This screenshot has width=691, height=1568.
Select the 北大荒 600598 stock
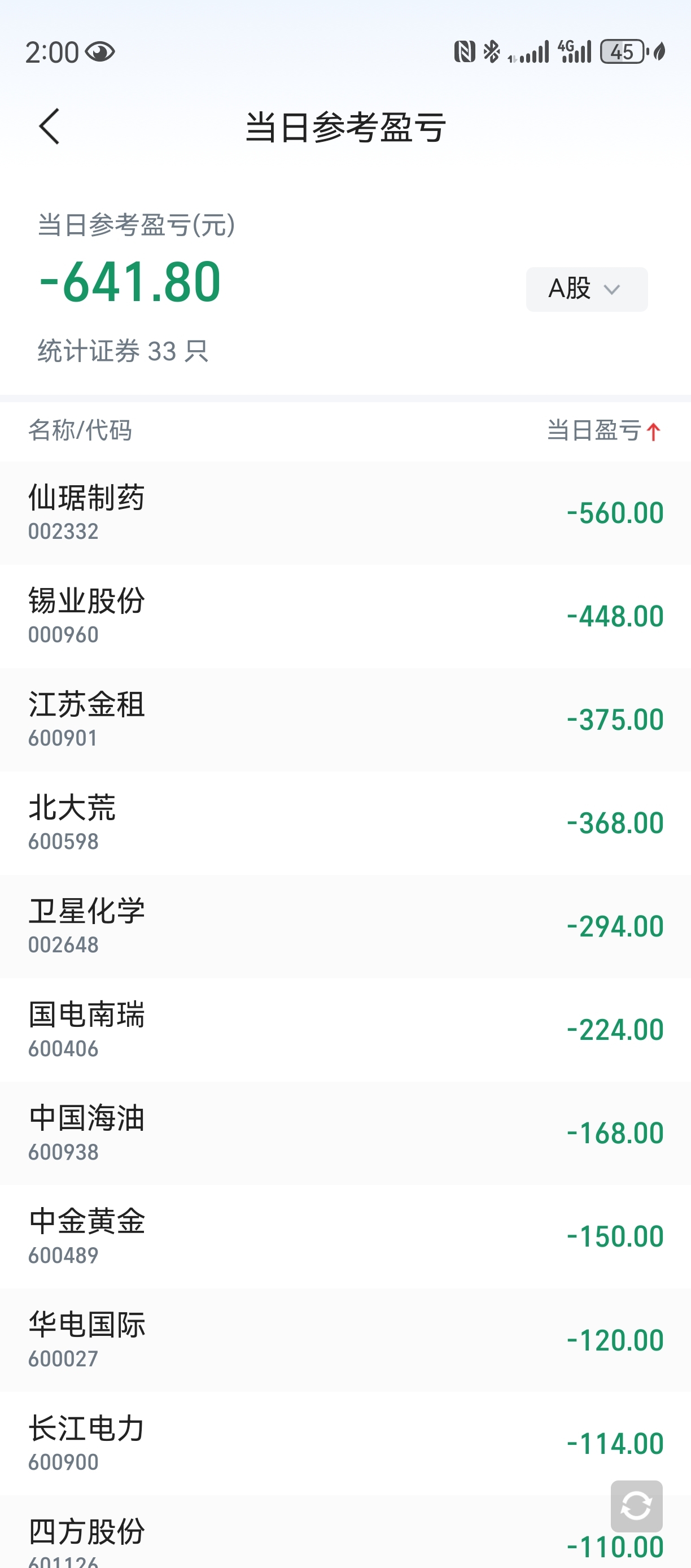click(x=345, y=824)
